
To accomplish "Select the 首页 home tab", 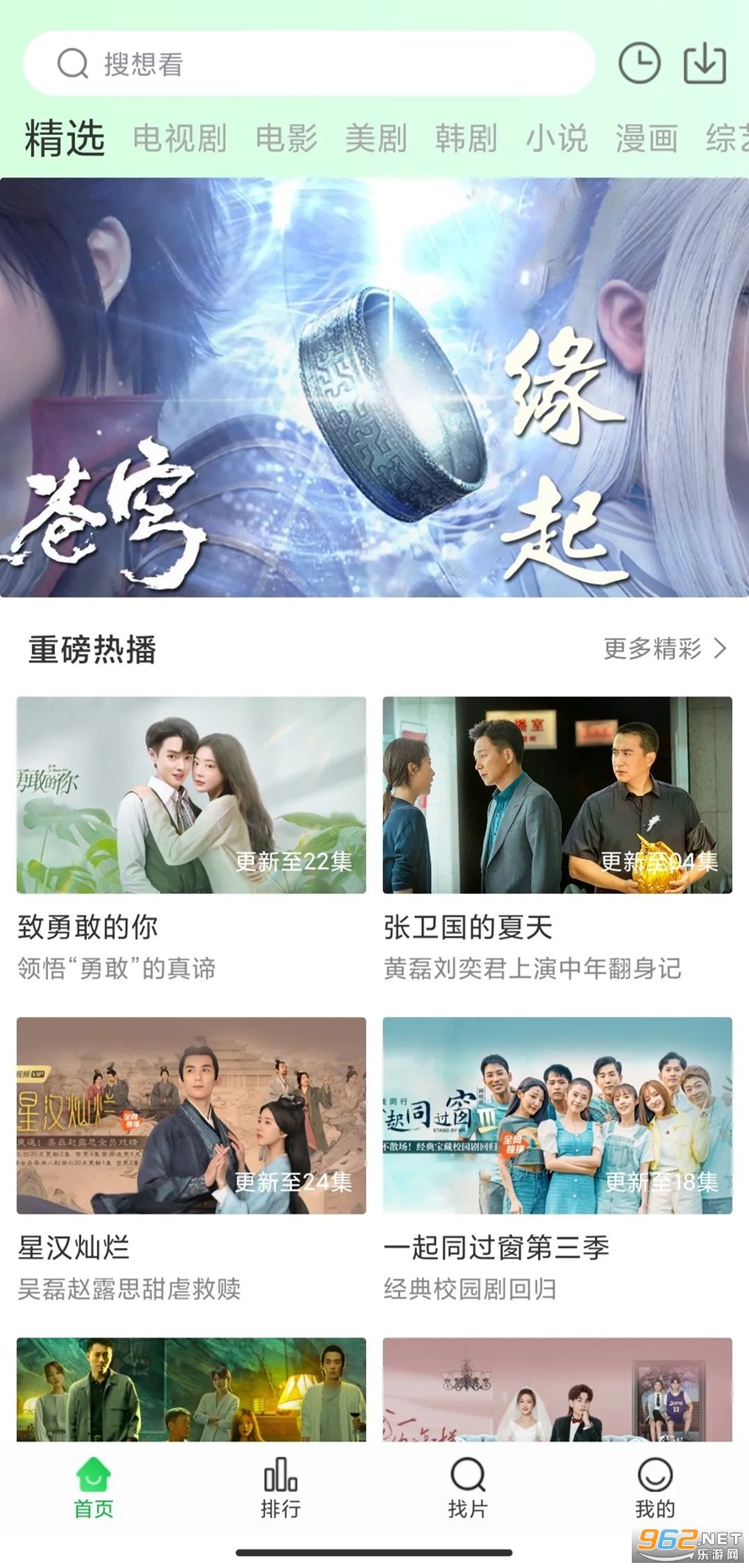I will (94, 1489).
